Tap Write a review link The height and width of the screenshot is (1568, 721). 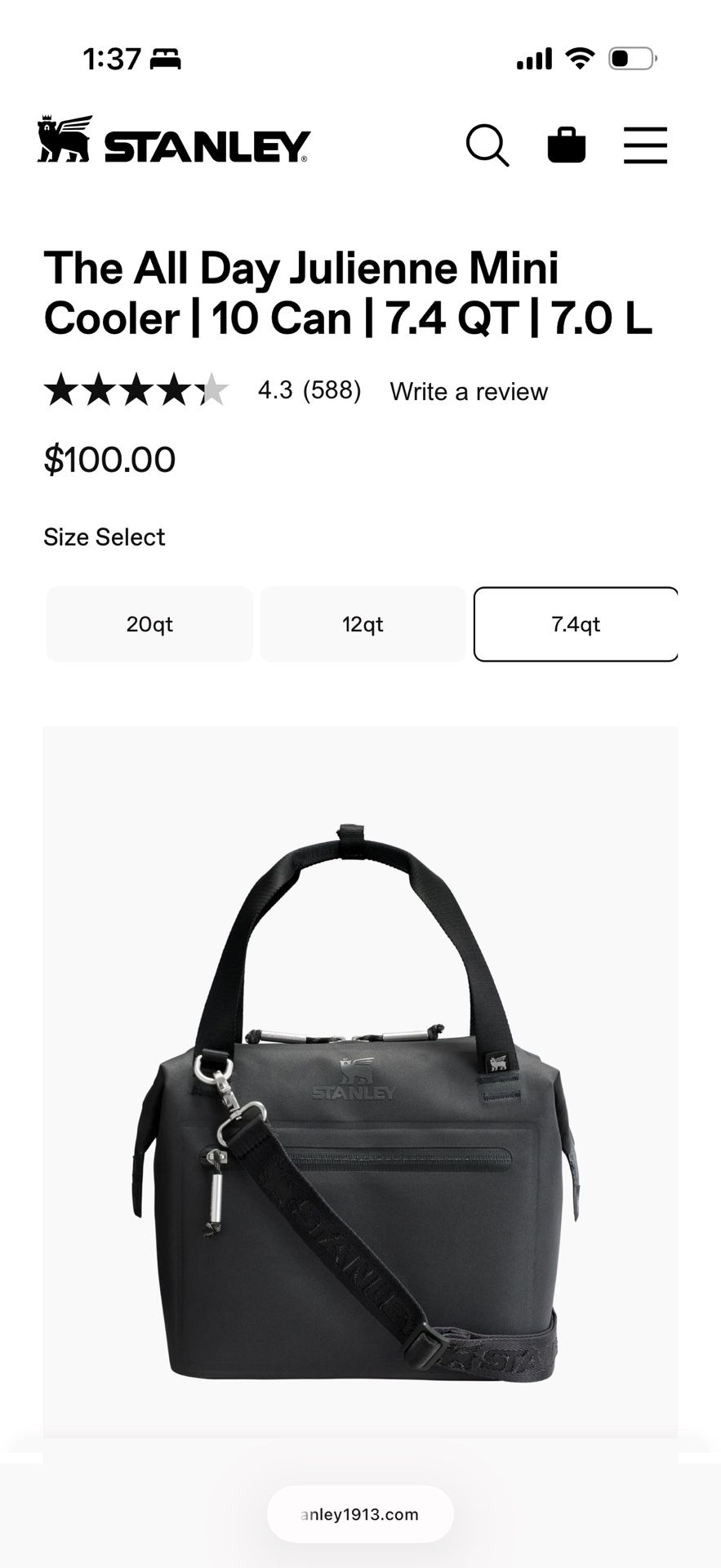click(x=469, y=391)
